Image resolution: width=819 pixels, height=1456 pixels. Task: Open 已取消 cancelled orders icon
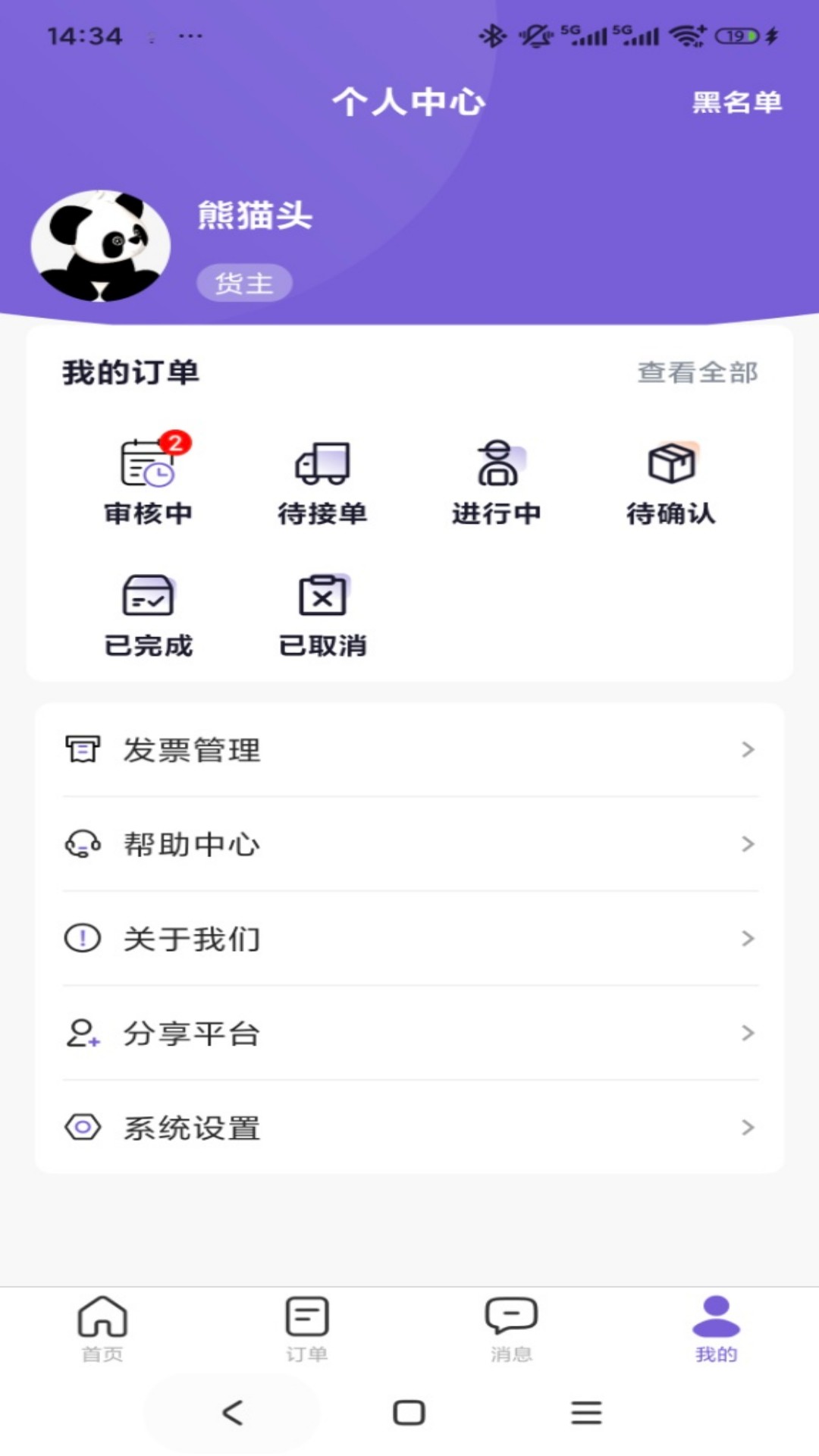pos(323,599)
